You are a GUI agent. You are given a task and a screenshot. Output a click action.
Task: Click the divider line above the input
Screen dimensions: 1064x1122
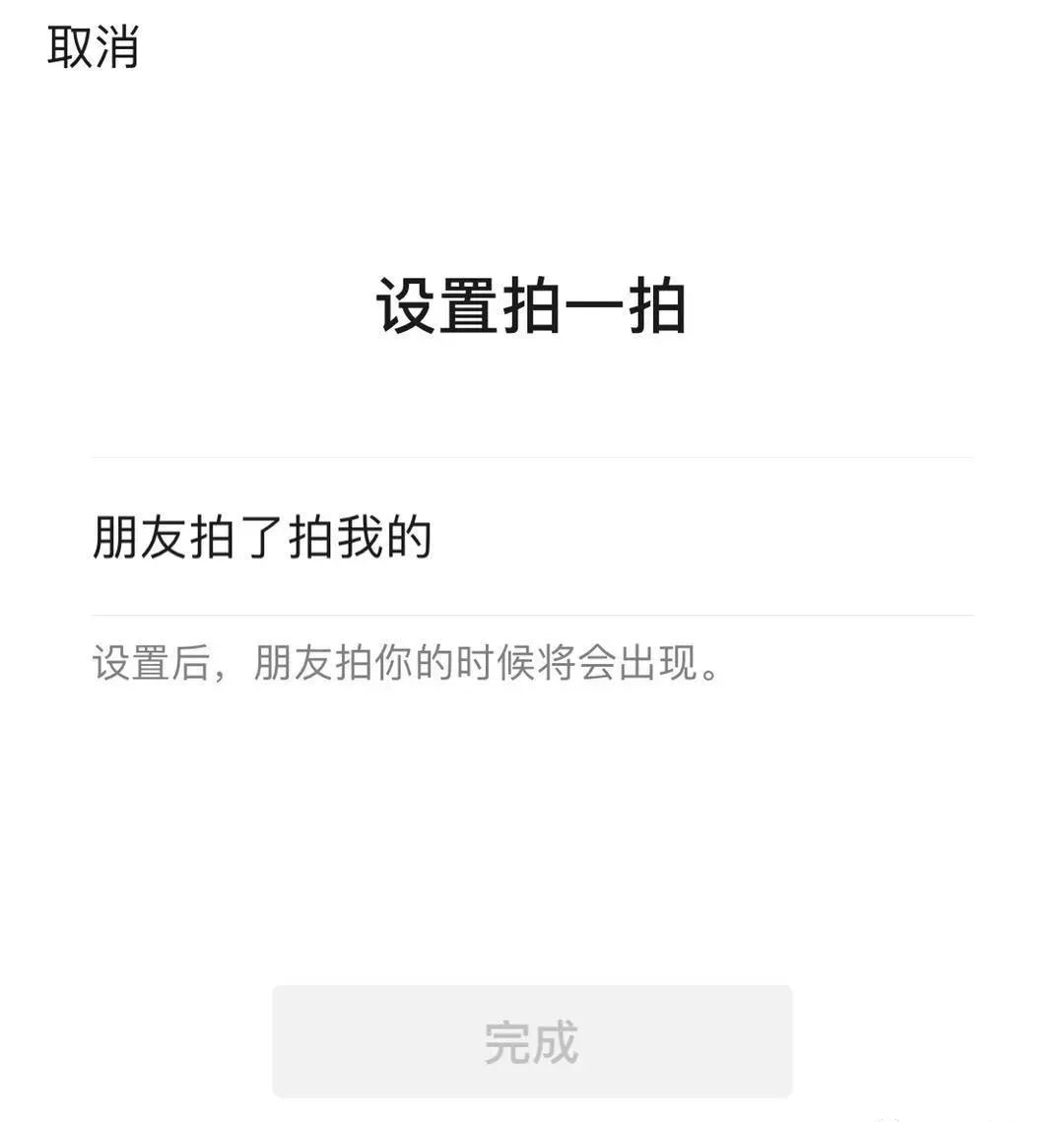click(532, 456)
